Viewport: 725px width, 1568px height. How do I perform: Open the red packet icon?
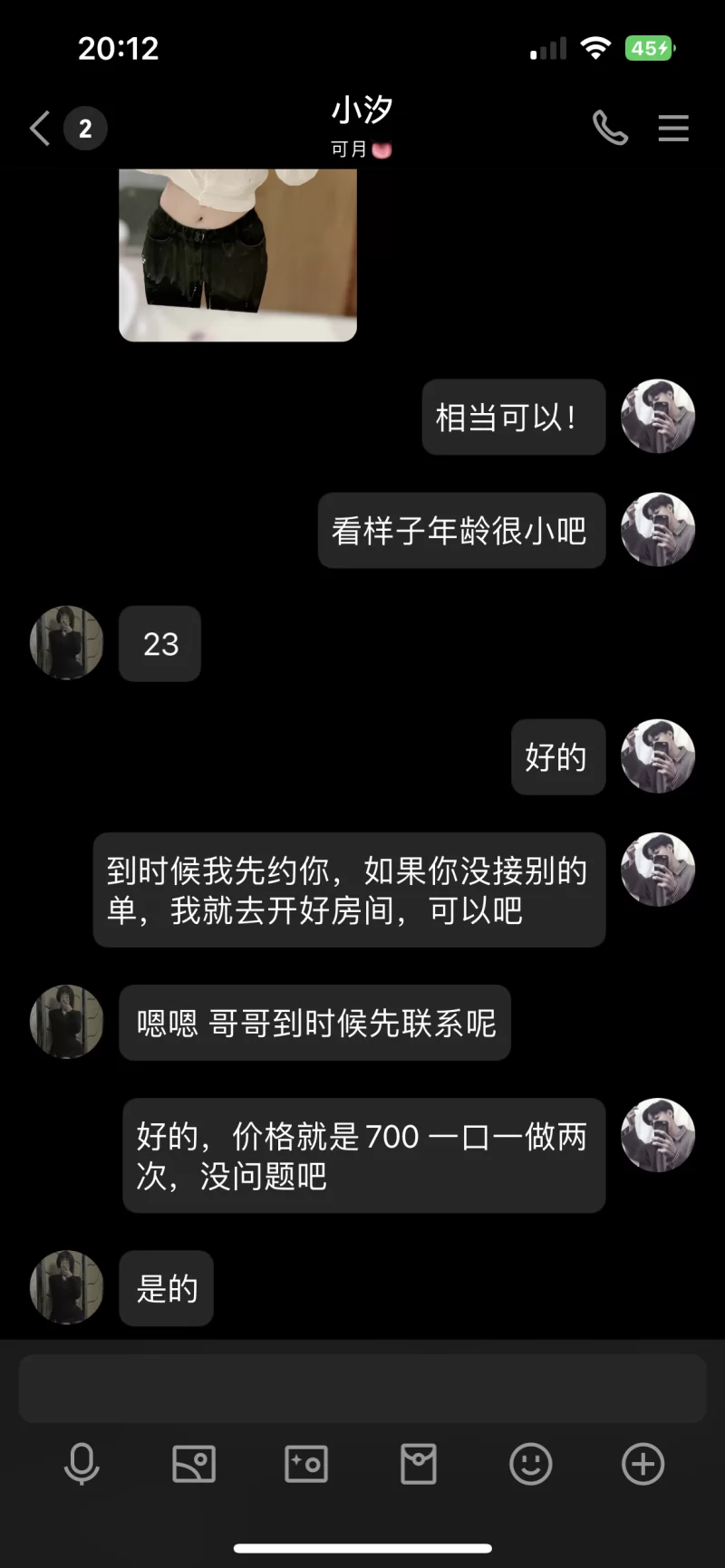point(419,1464)
